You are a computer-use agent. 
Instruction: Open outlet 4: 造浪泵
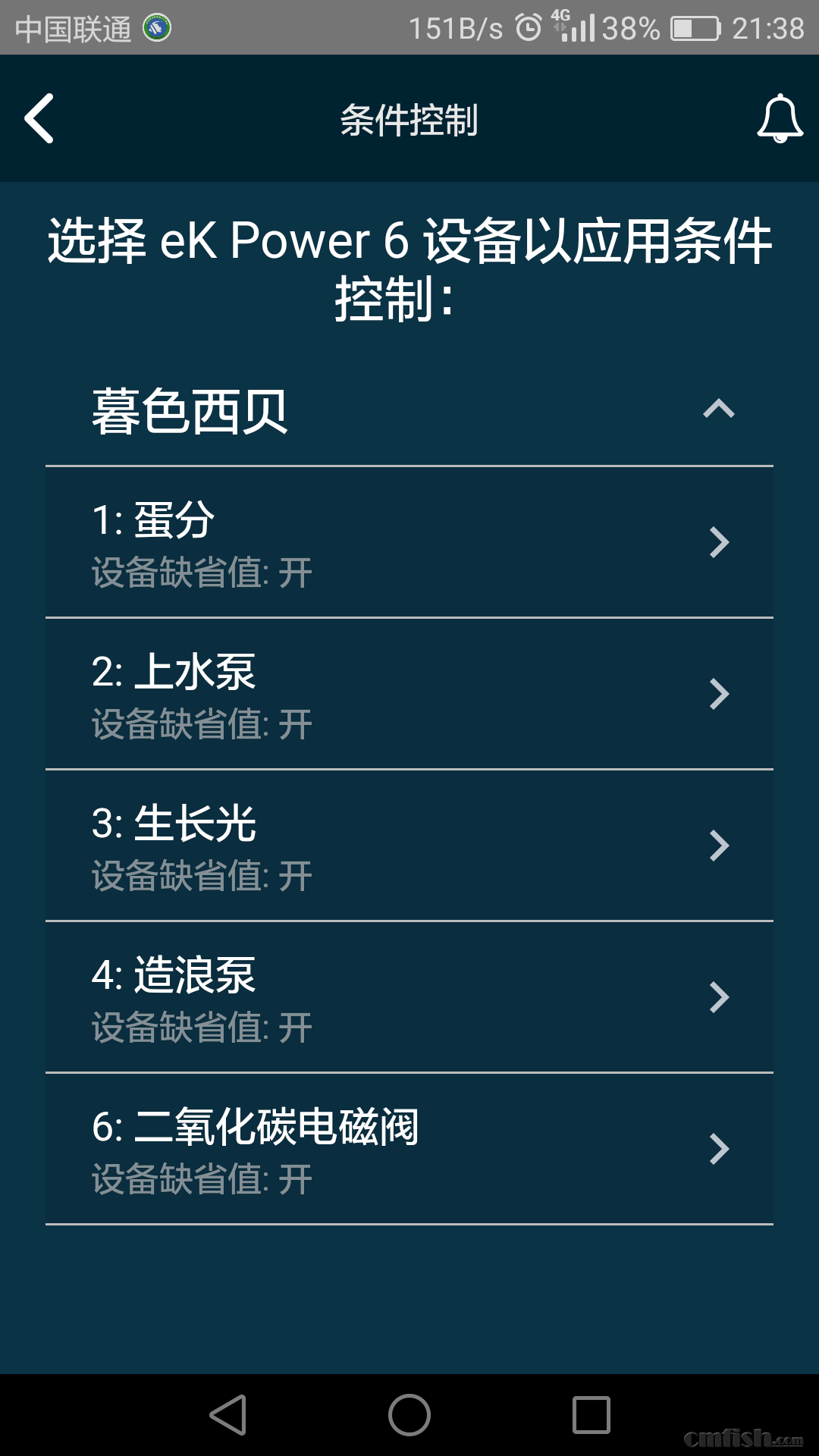coord(409,997)
